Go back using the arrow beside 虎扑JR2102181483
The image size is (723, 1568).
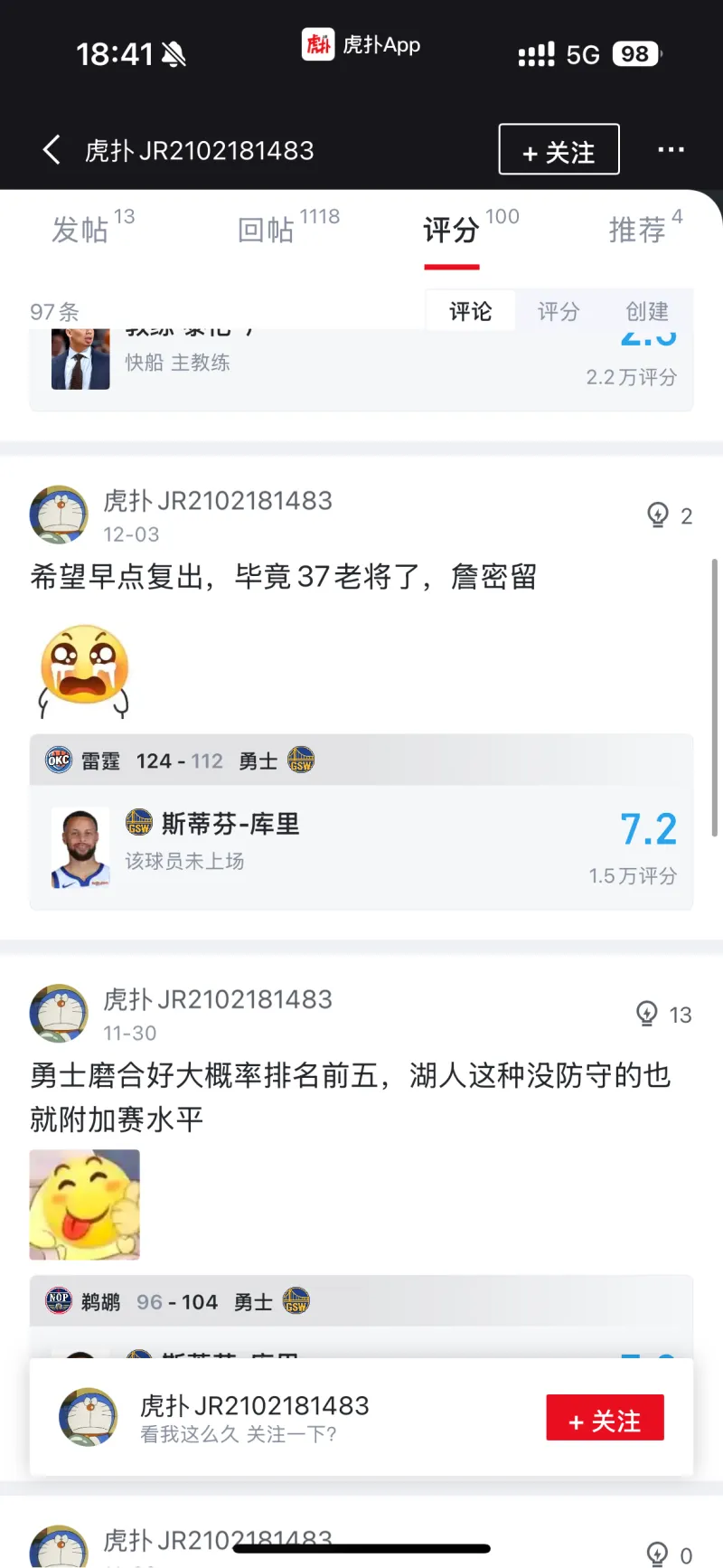(x=52, y=150)
